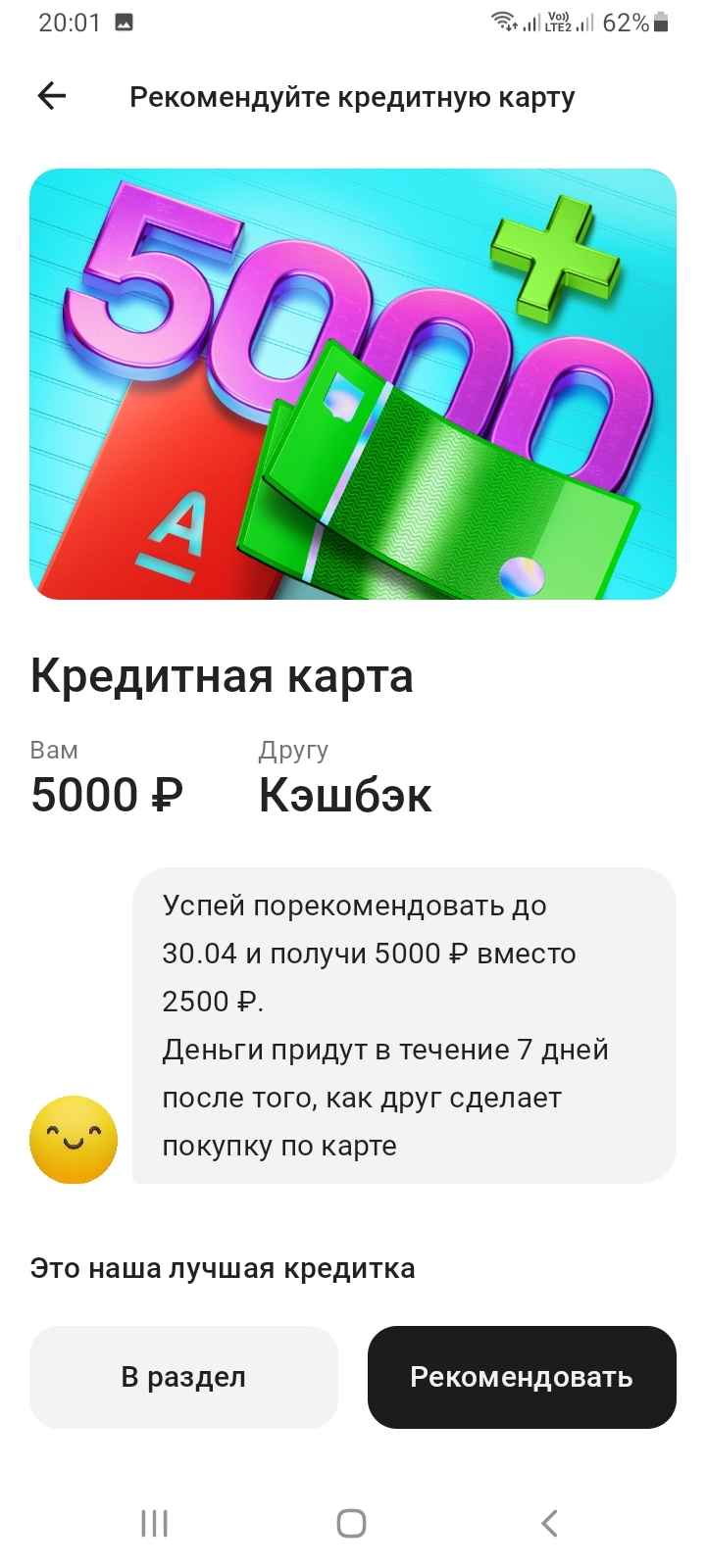Tap the «В раздел» button
Image resolution: width=706 pixels, height=1568 pixels.
(183, 1377)
